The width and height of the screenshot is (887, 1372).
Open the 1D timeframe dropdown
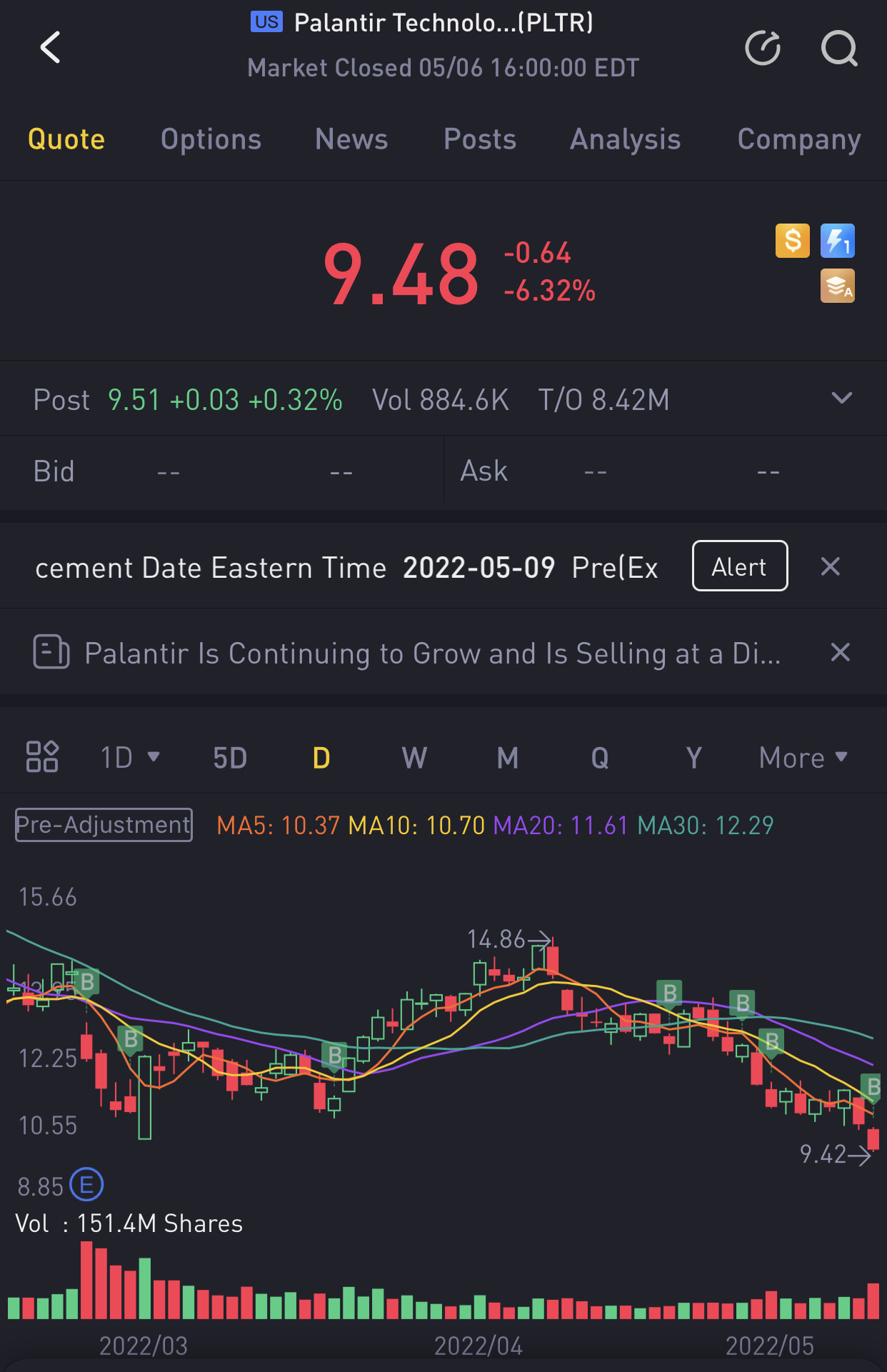[129, 757]
